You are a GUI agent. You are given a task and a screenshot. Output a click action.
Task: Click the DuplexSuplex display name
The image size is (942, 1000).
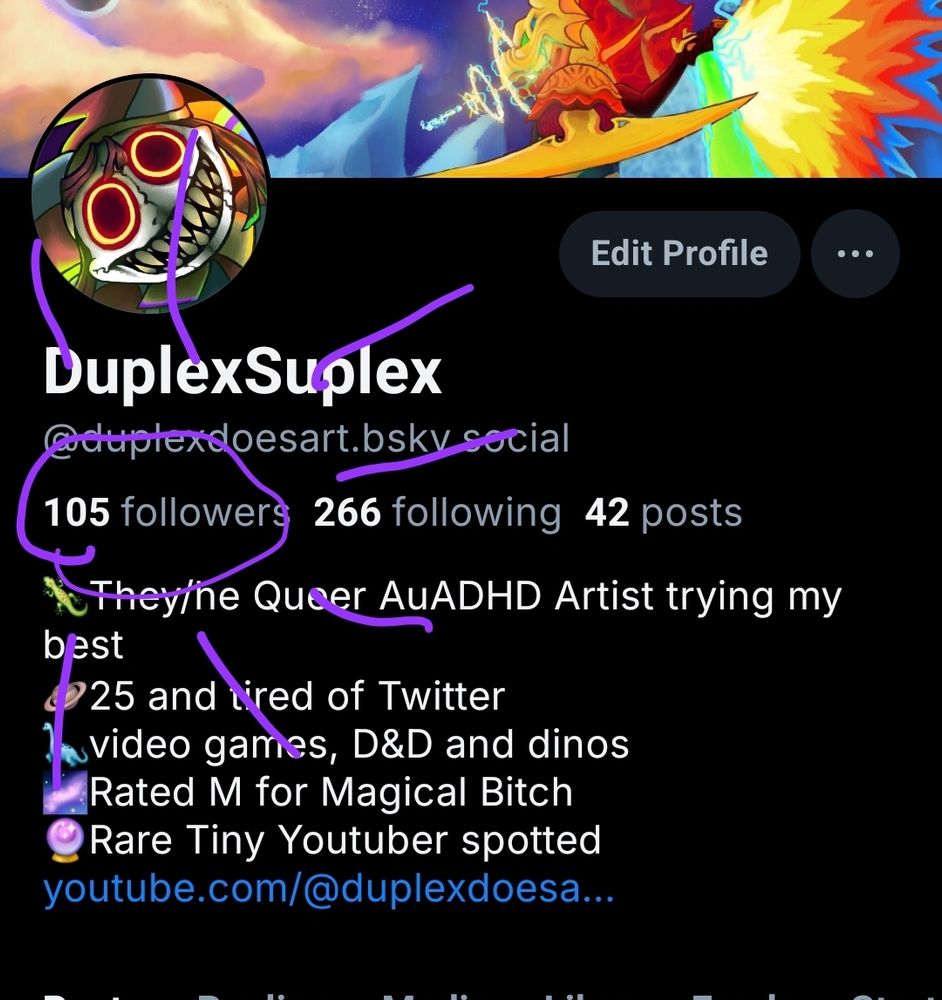coord(240,371)
